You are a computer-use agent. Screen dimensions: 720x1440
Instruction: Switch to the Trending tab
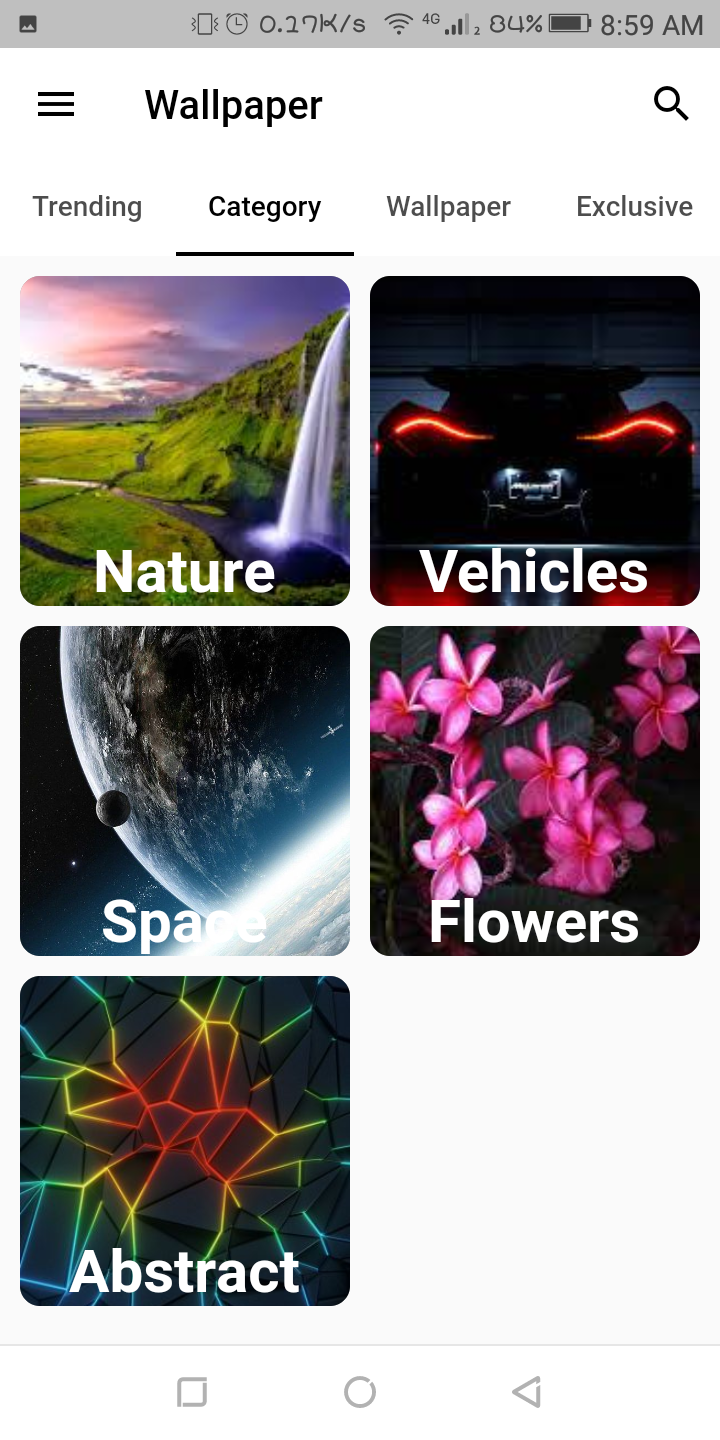tap(87, 207)
